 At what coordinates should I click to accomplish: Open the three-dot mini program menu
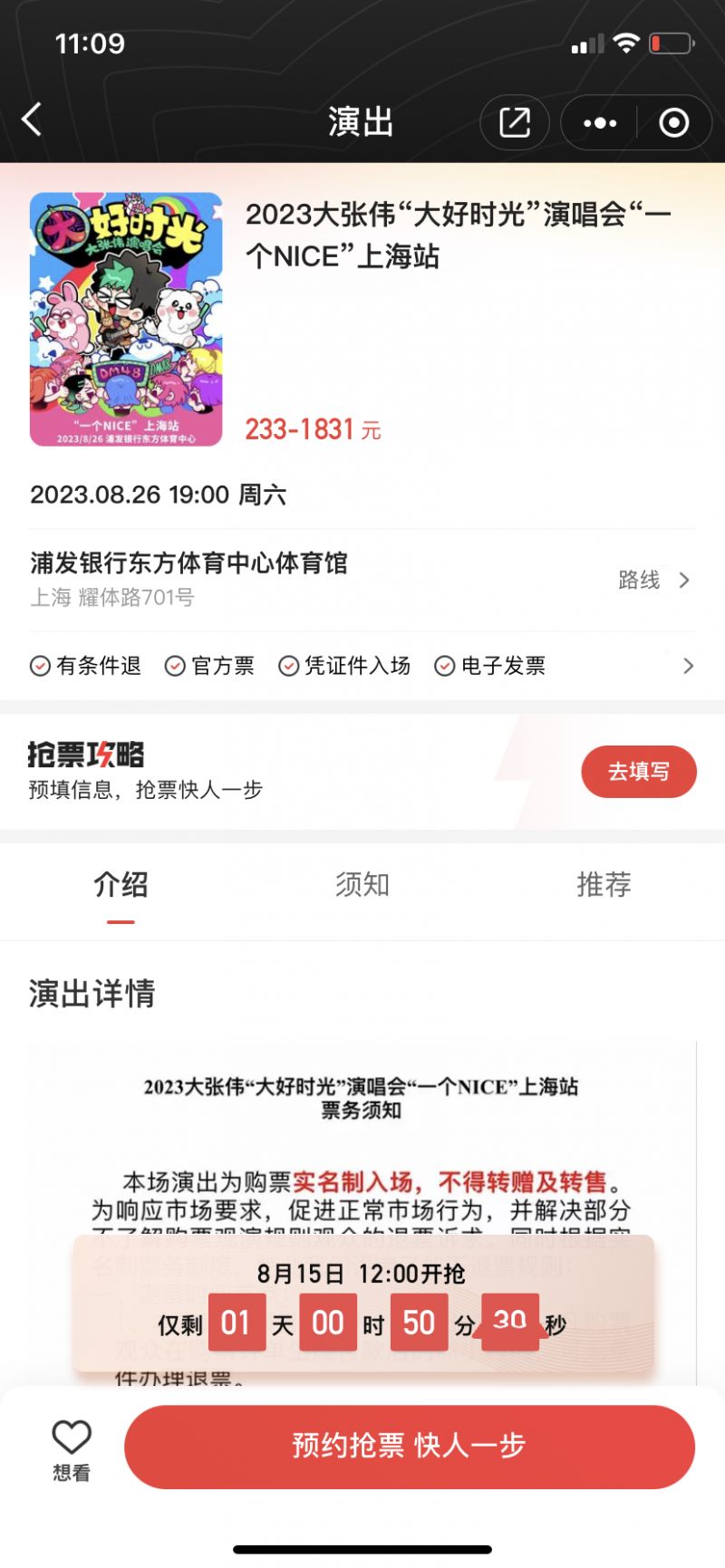599,122
